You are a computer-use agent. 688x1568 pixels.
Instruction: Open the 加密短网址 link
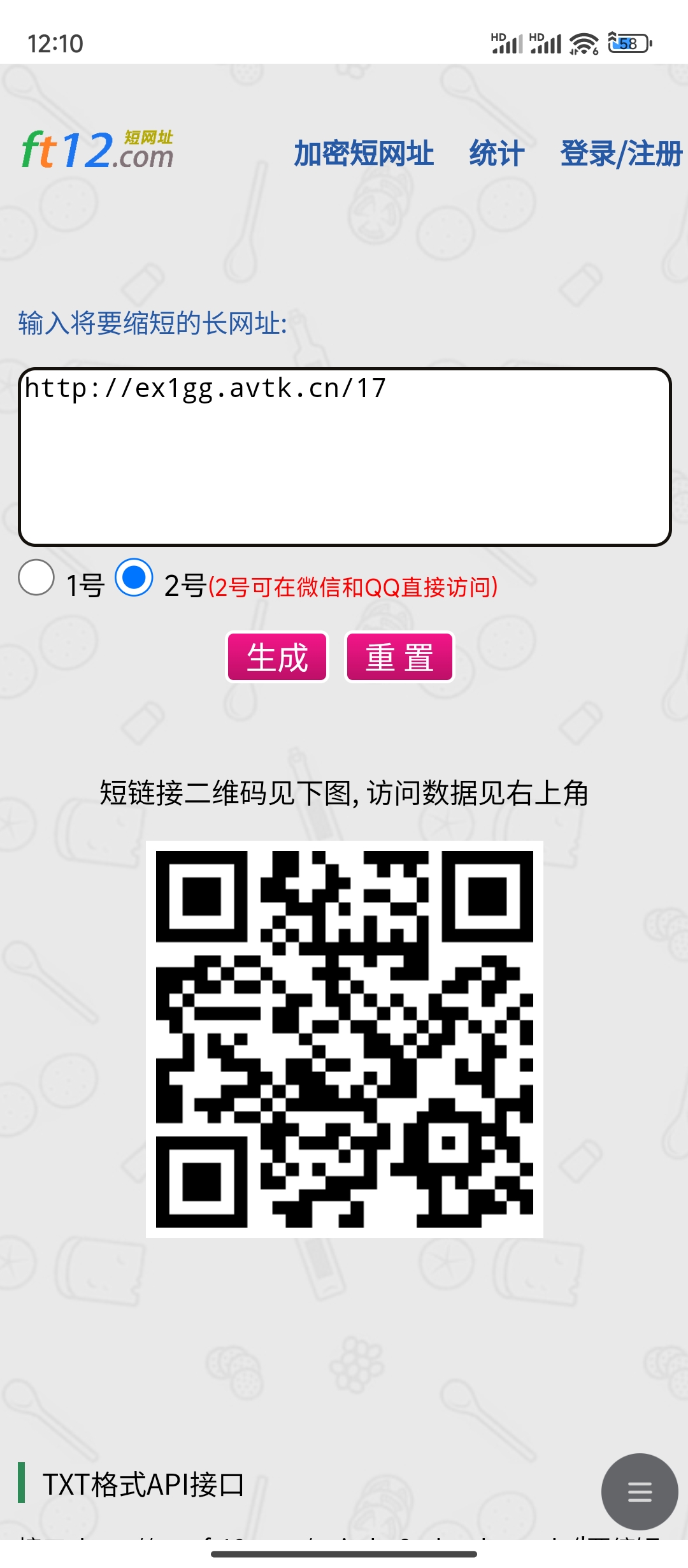tap(364, 154)
